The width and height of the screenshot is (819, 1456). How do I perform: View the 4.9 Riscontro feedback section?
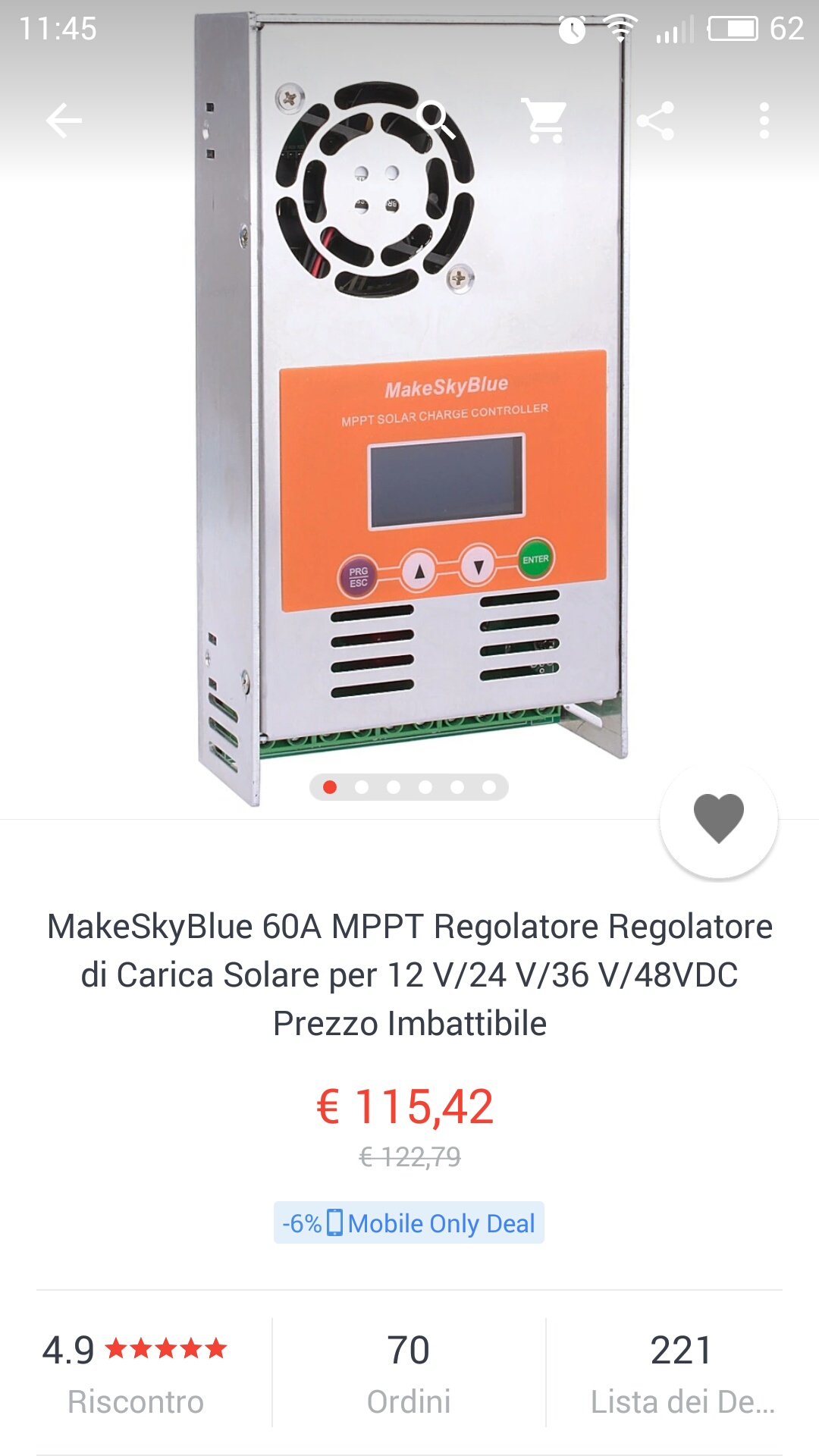pos(135,1373)
